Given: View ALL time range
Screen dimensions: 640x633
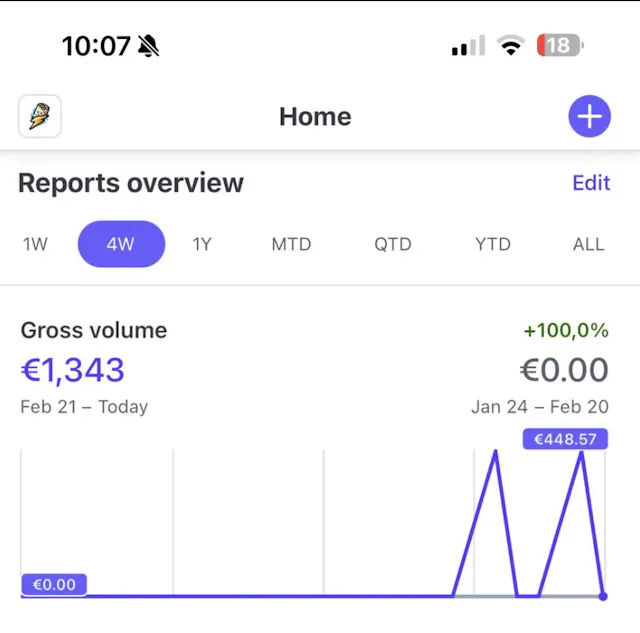Looking at the screenshot, I should [x=588, y=244].
